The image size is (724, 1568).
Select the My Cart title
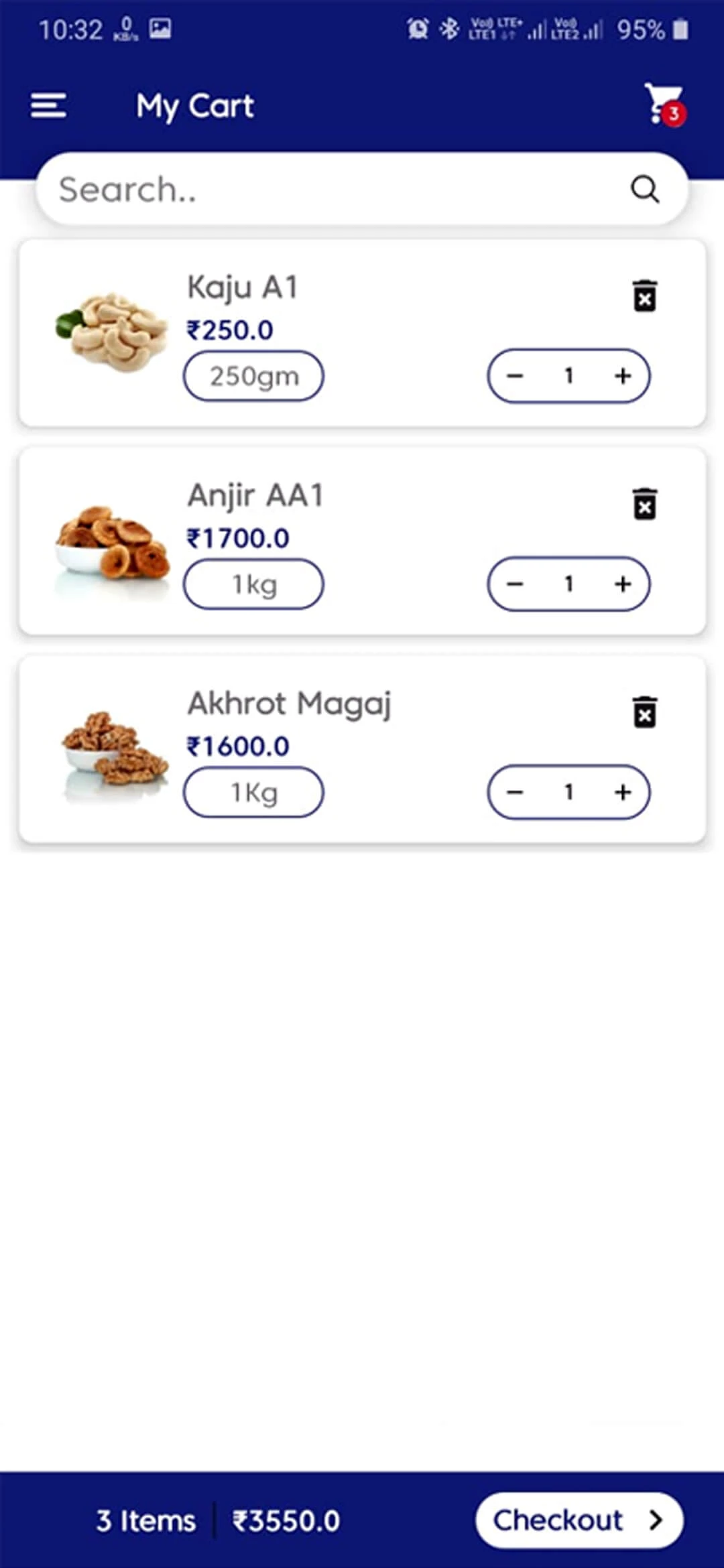point(194,107)
